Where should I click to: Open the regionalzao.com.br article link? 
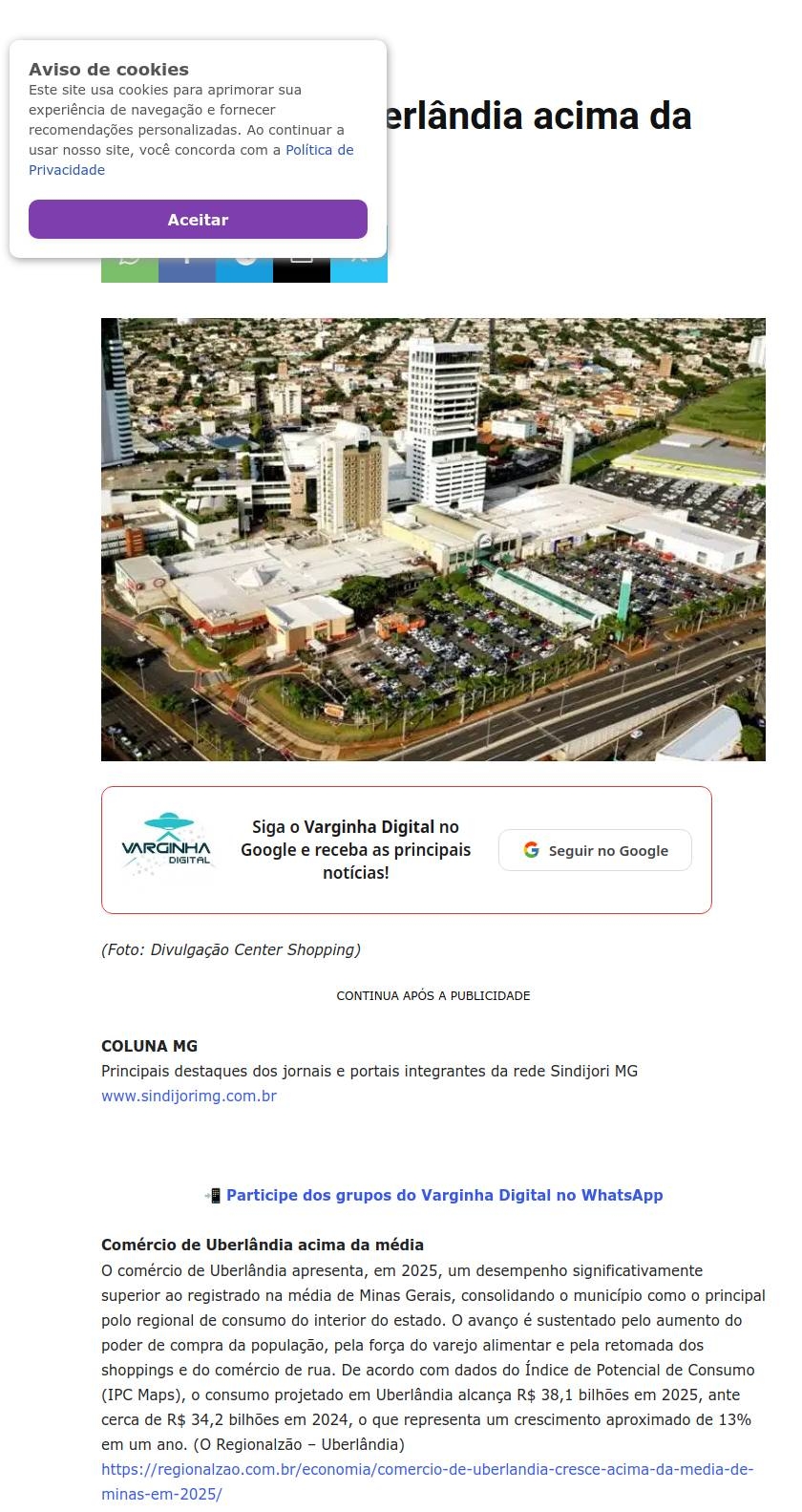pyautogui.click(x=427, y=1469)
